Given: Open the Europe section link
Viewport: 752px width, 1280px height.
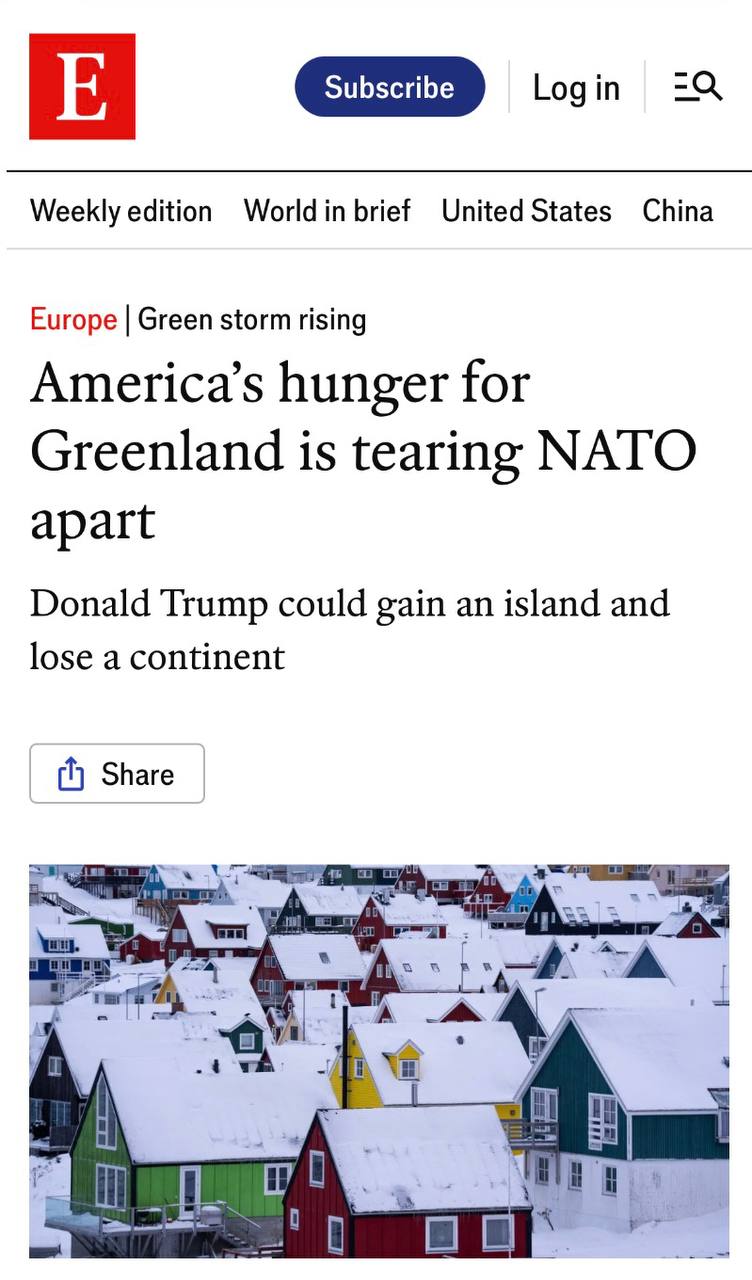Looking at the screenshot, I should [x=73, y=320].
